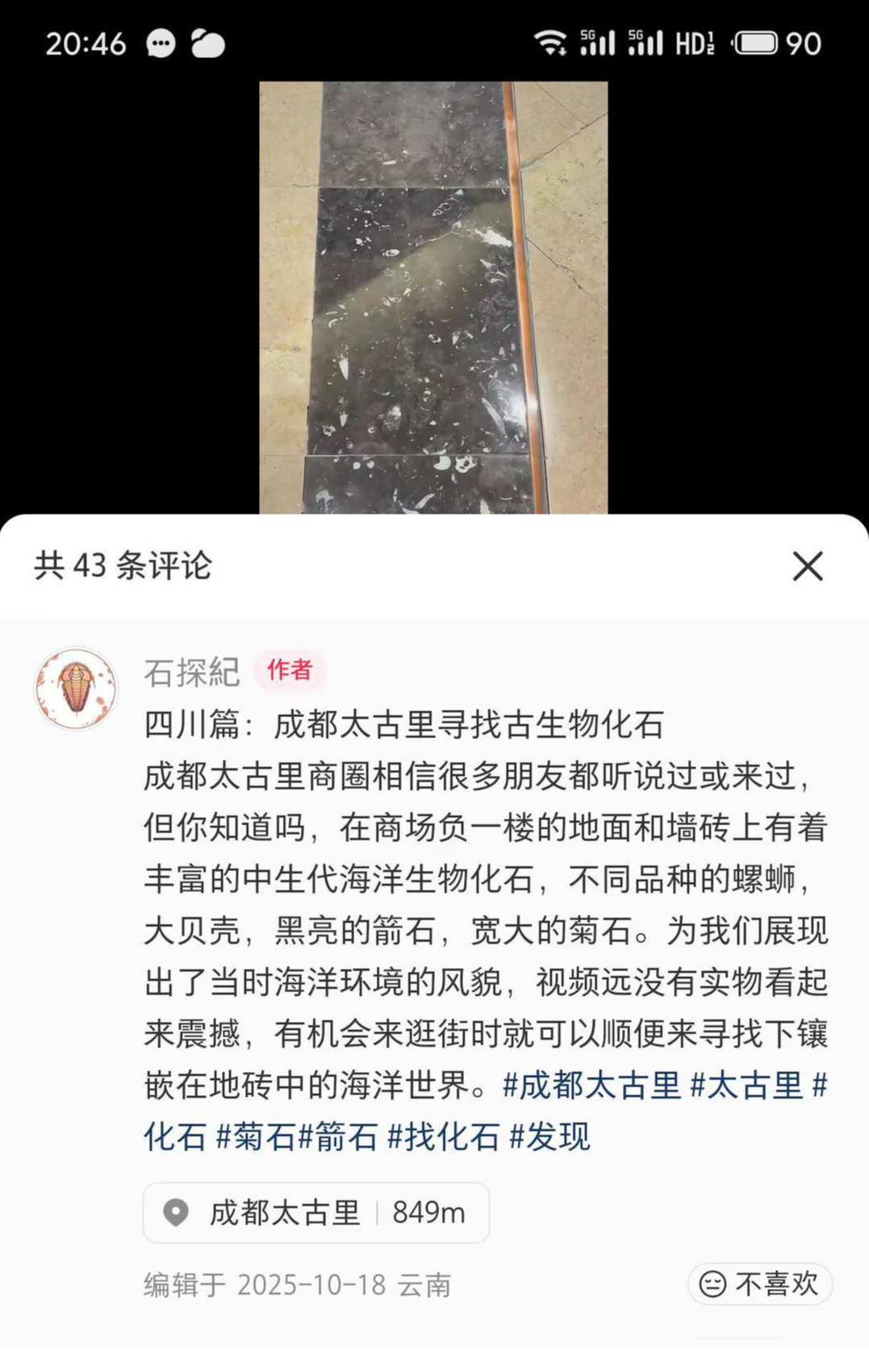Open hashtag #发现
Viewport: 869px width, 1372px height.
549,1137
